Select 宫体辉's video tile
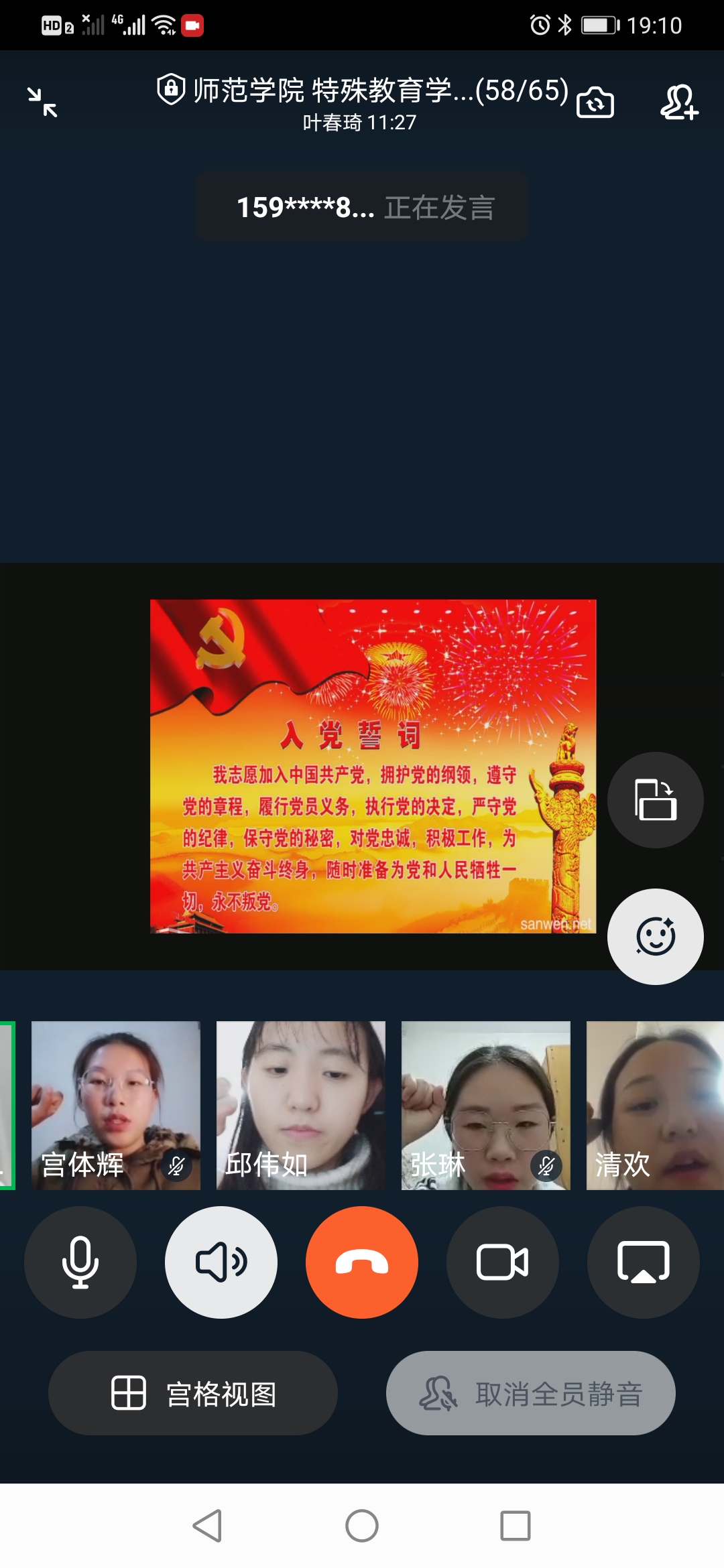724x1568 pixels. click(115, 1105)
